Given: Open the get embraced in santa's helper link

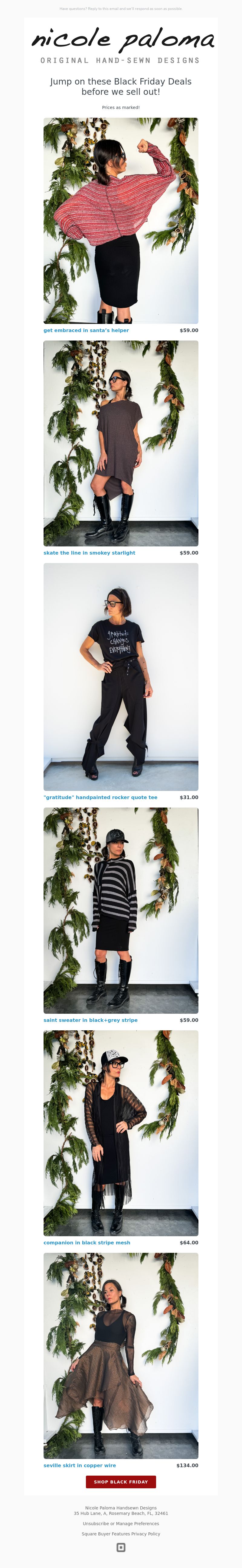Looking at the screenshot, I should coord(86,331).
